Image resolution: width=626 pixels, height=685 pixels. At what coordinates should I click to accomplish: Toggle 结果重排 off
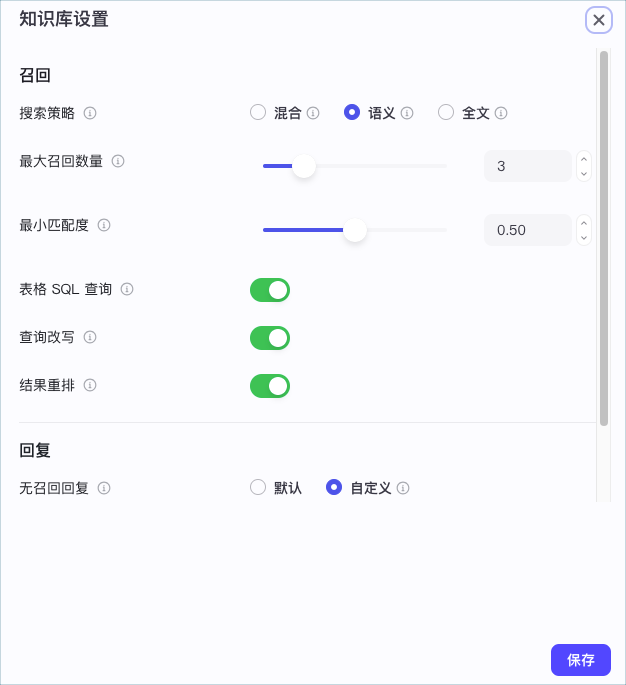(x=270, y=386)
